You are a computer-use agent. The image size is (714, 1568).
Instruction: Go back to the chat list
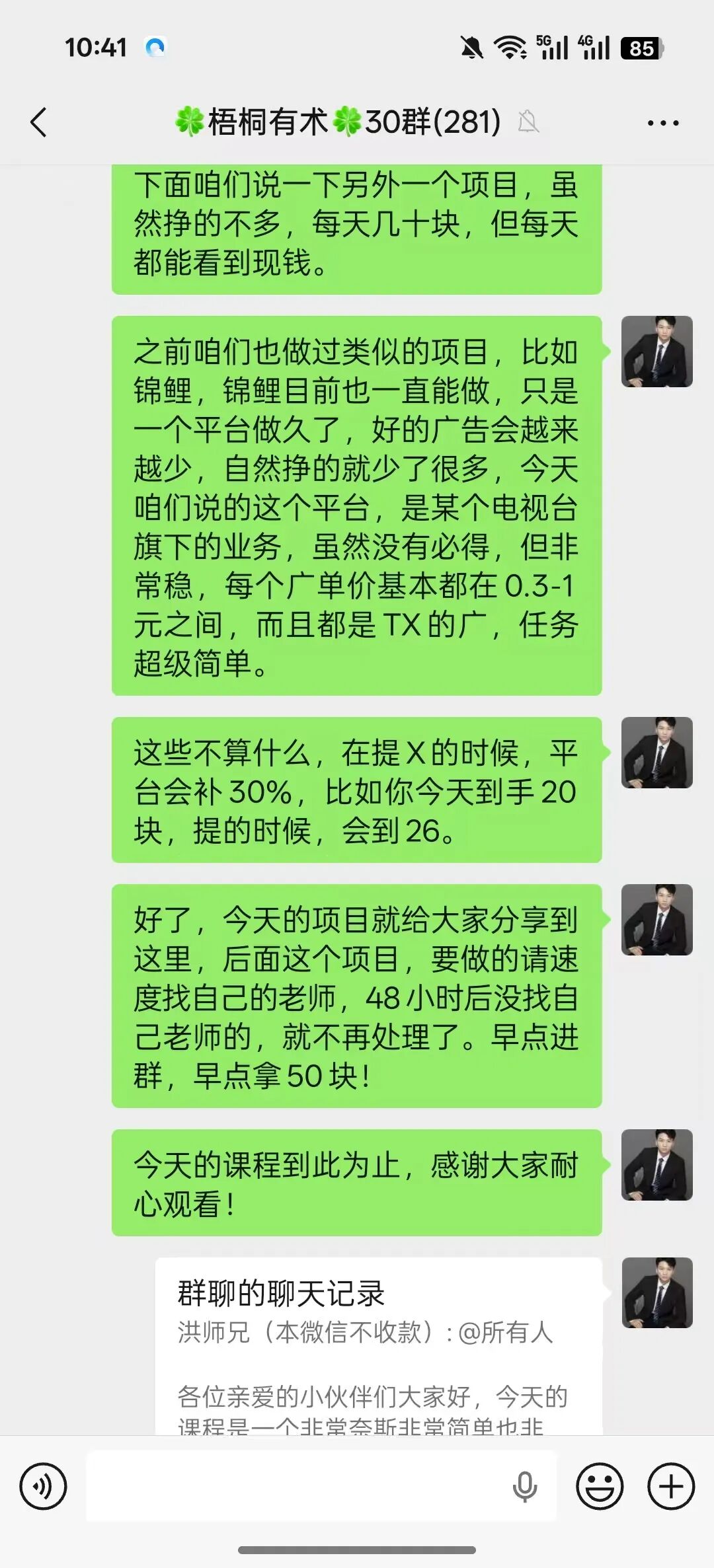coord(38,122)
